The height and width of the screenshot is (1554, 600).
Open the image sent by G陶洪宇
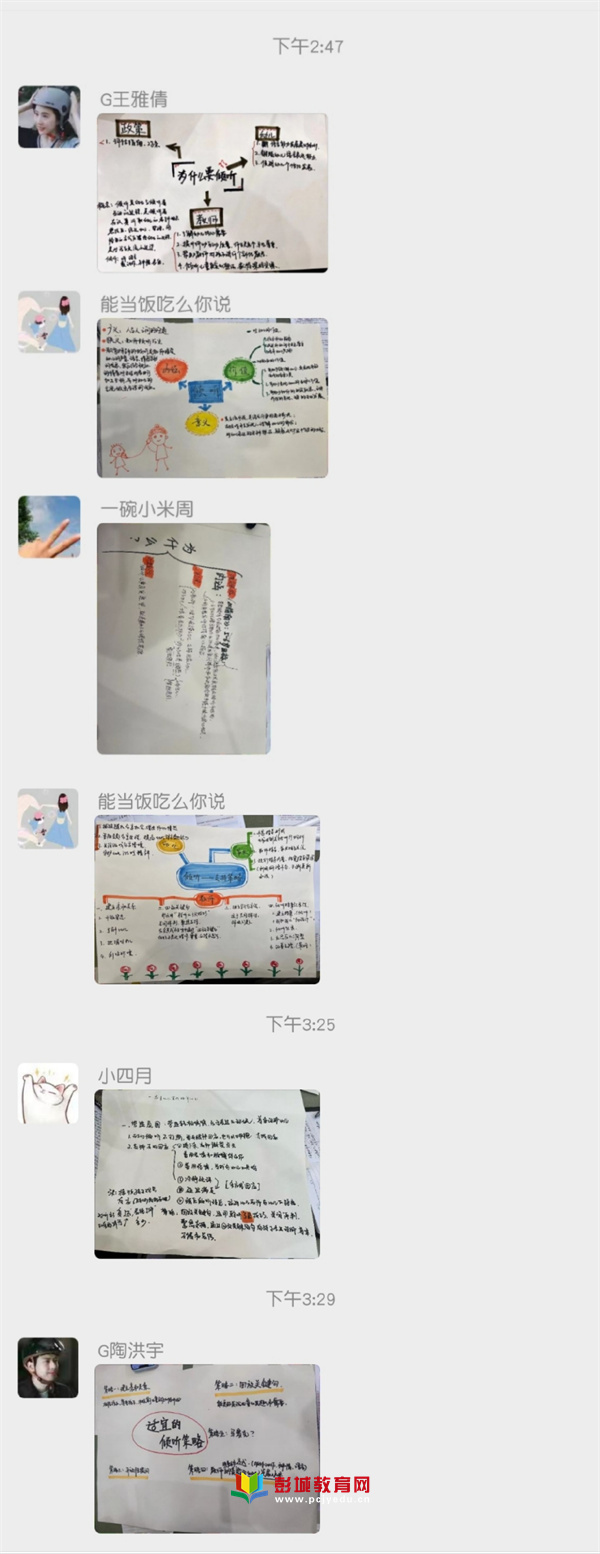[x=207, y=1448]
